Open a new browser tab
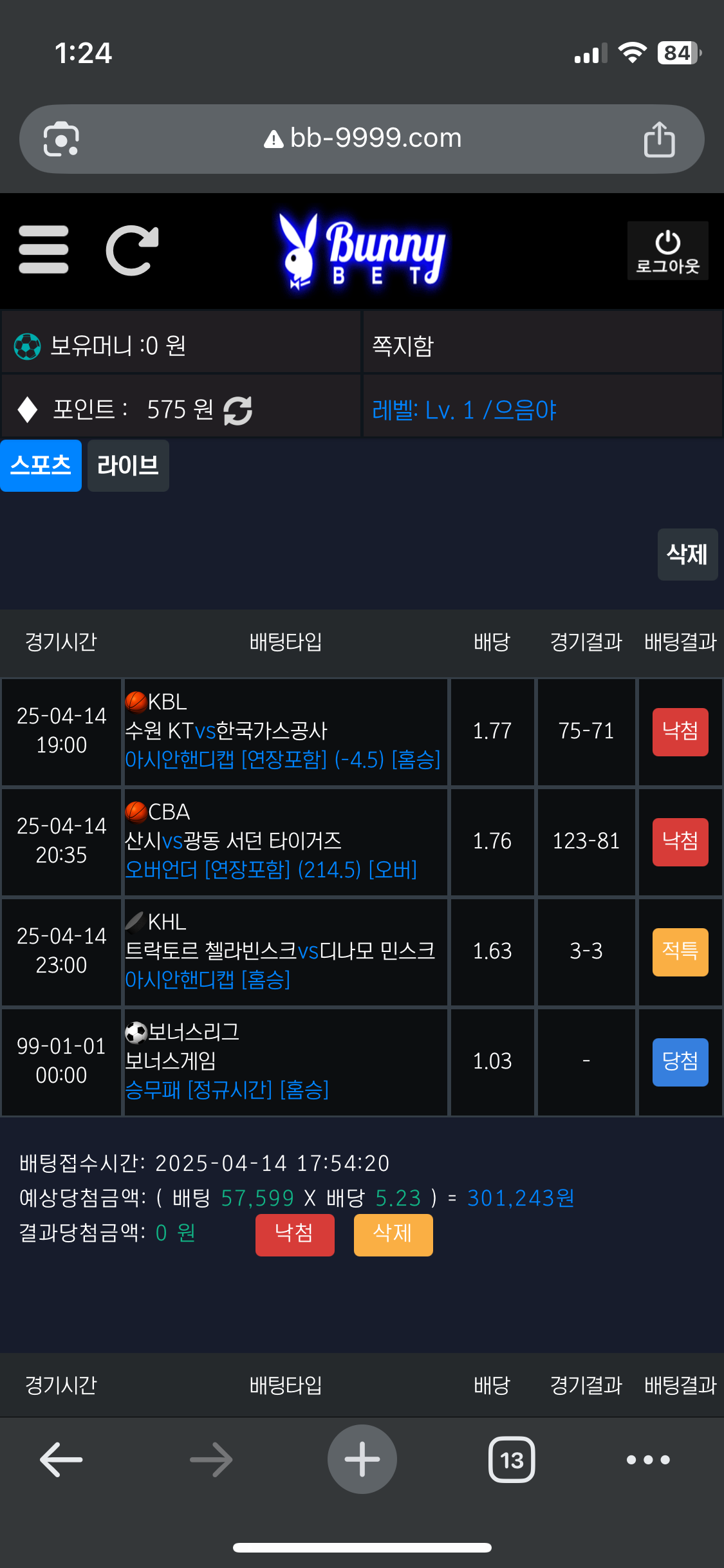 point(362,1459)
